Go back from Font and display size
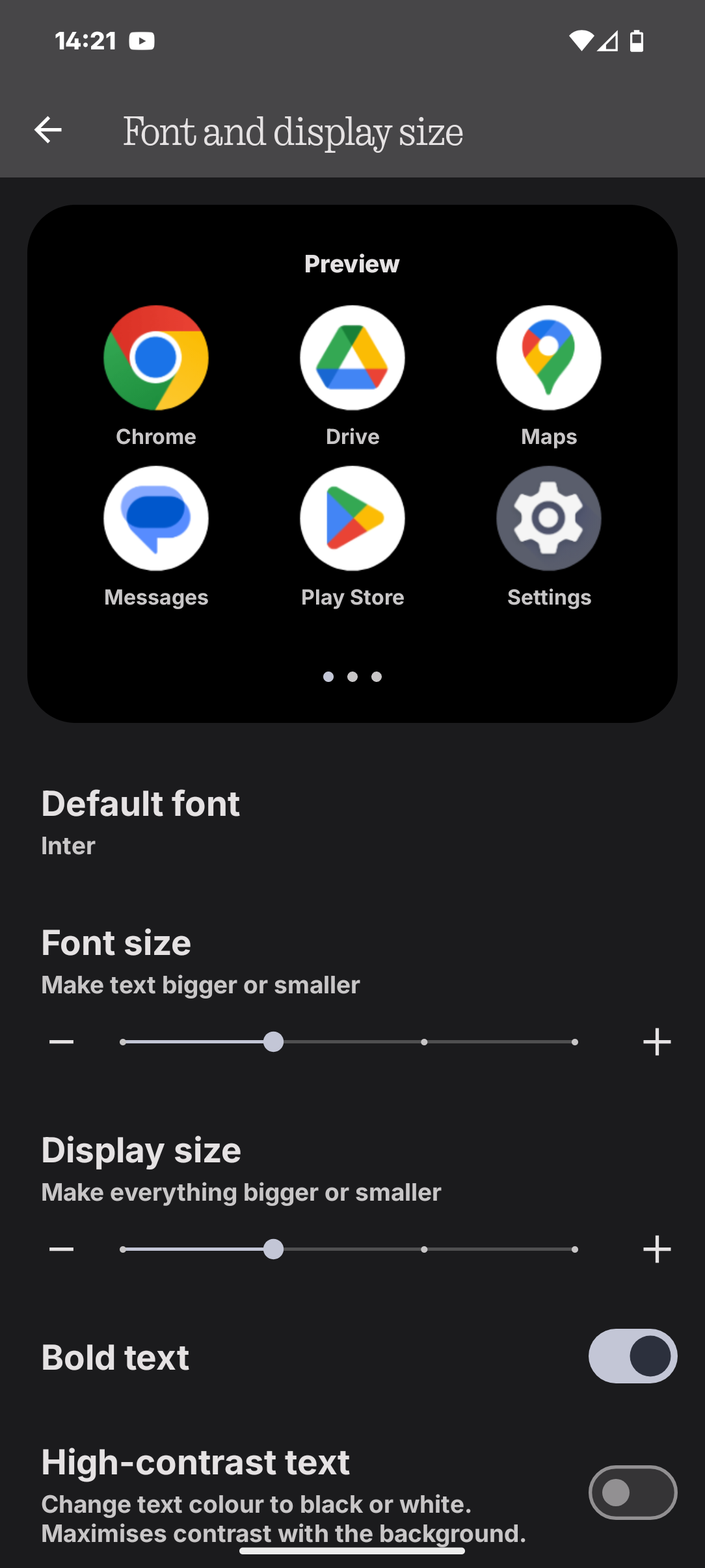The image size is (705, 1568). 48,130
